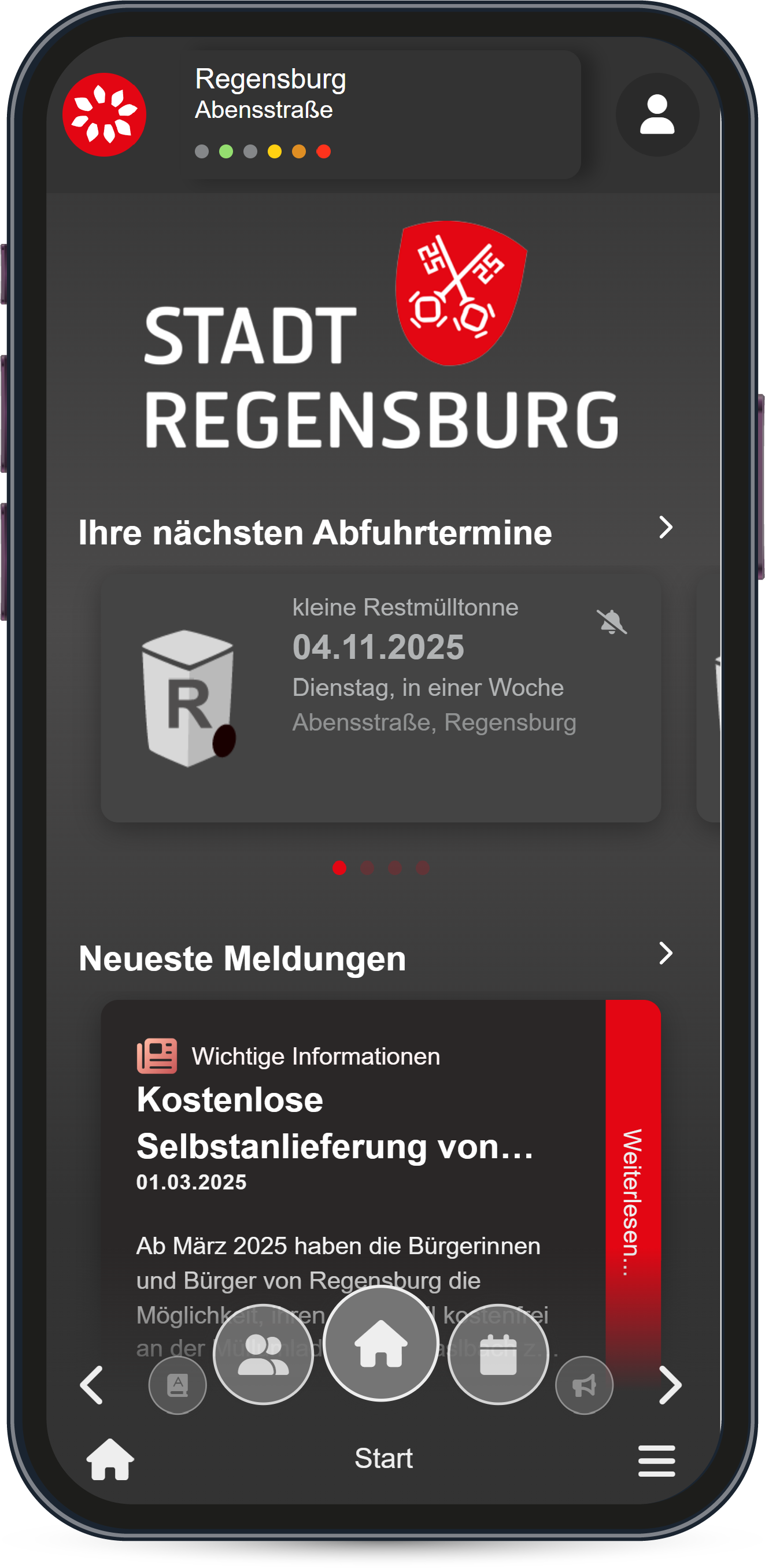Open the waste dictionary book icon

coord(178,1385)
